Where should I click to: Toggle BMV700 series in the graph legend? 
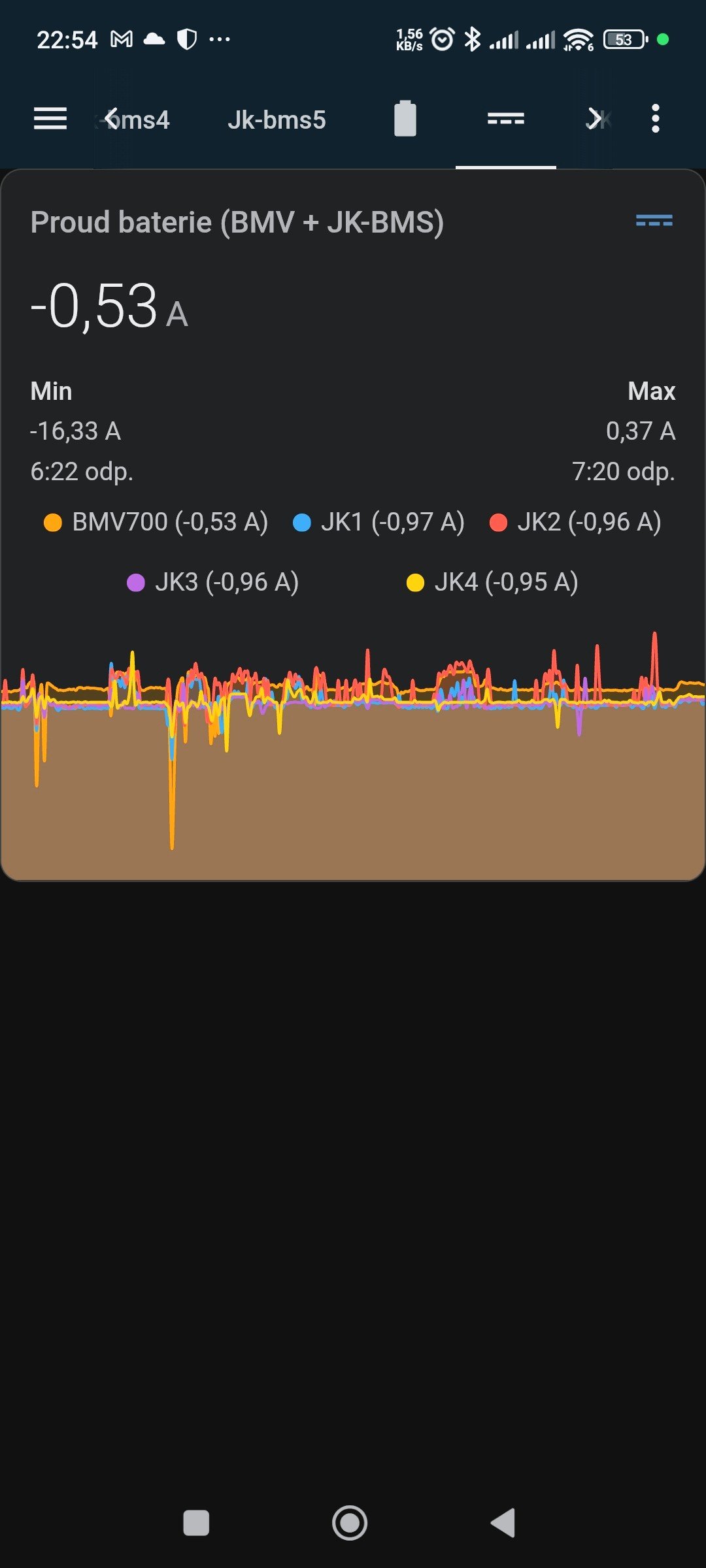156,523
